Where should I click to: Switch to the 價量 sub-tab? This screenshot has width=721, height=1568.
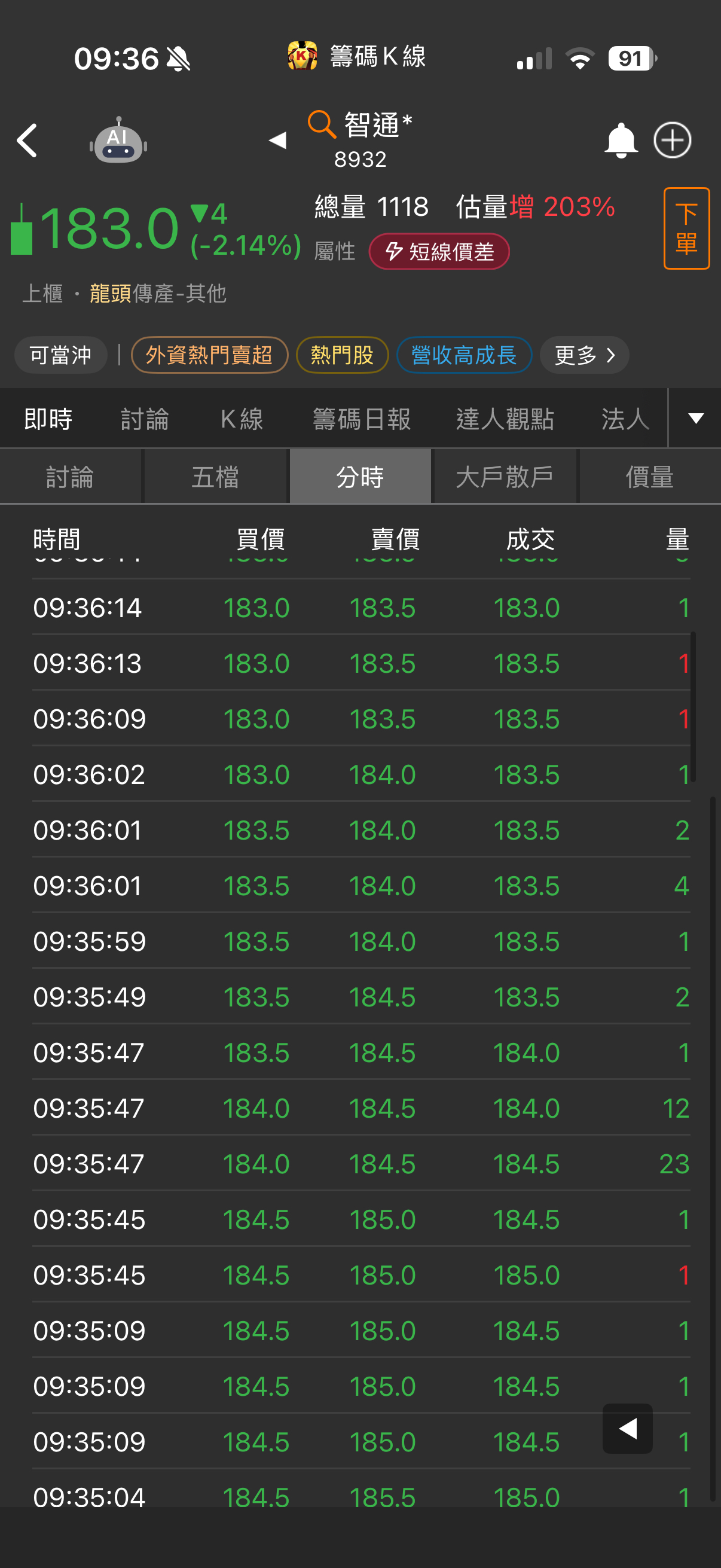(650, 477)
